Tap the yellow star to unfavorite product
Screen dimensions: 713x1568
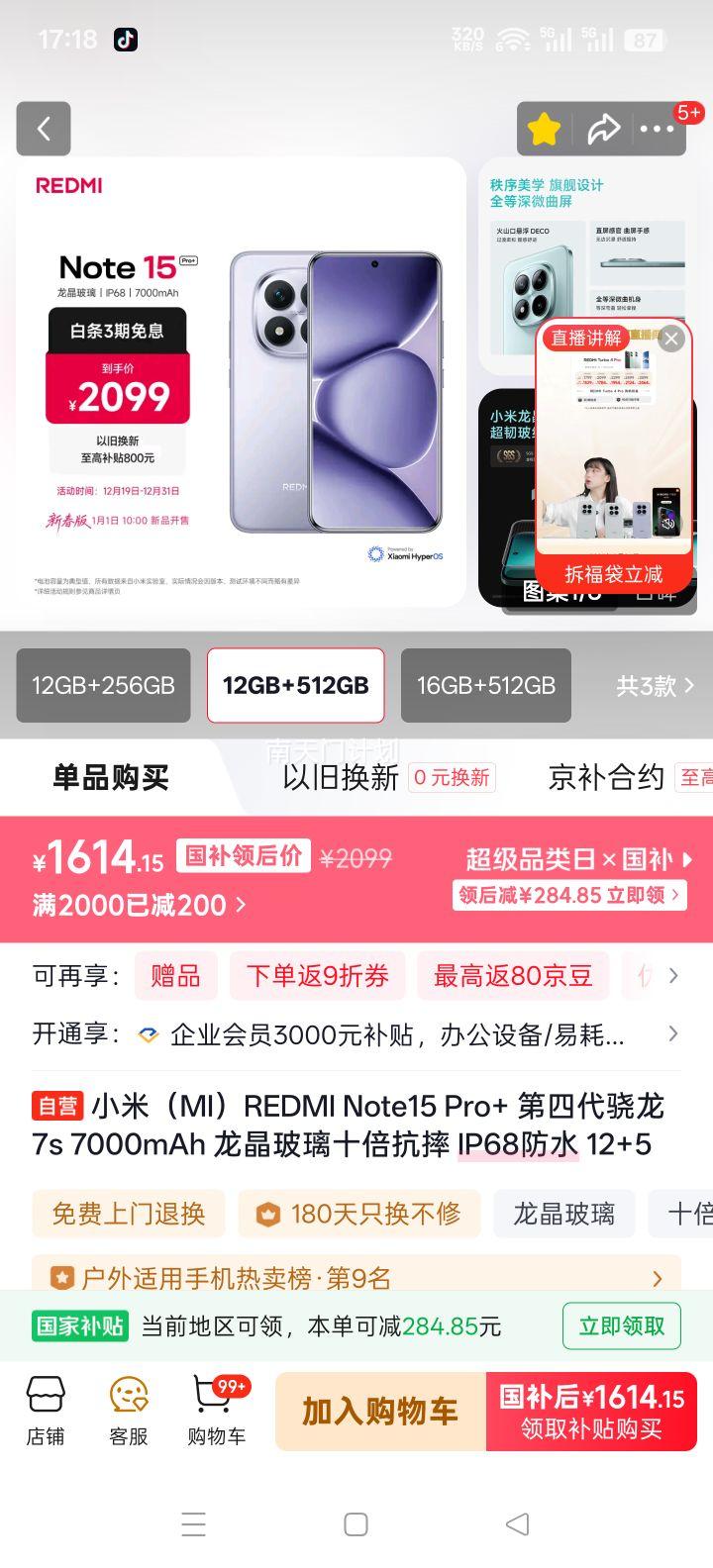click(544, 130)
